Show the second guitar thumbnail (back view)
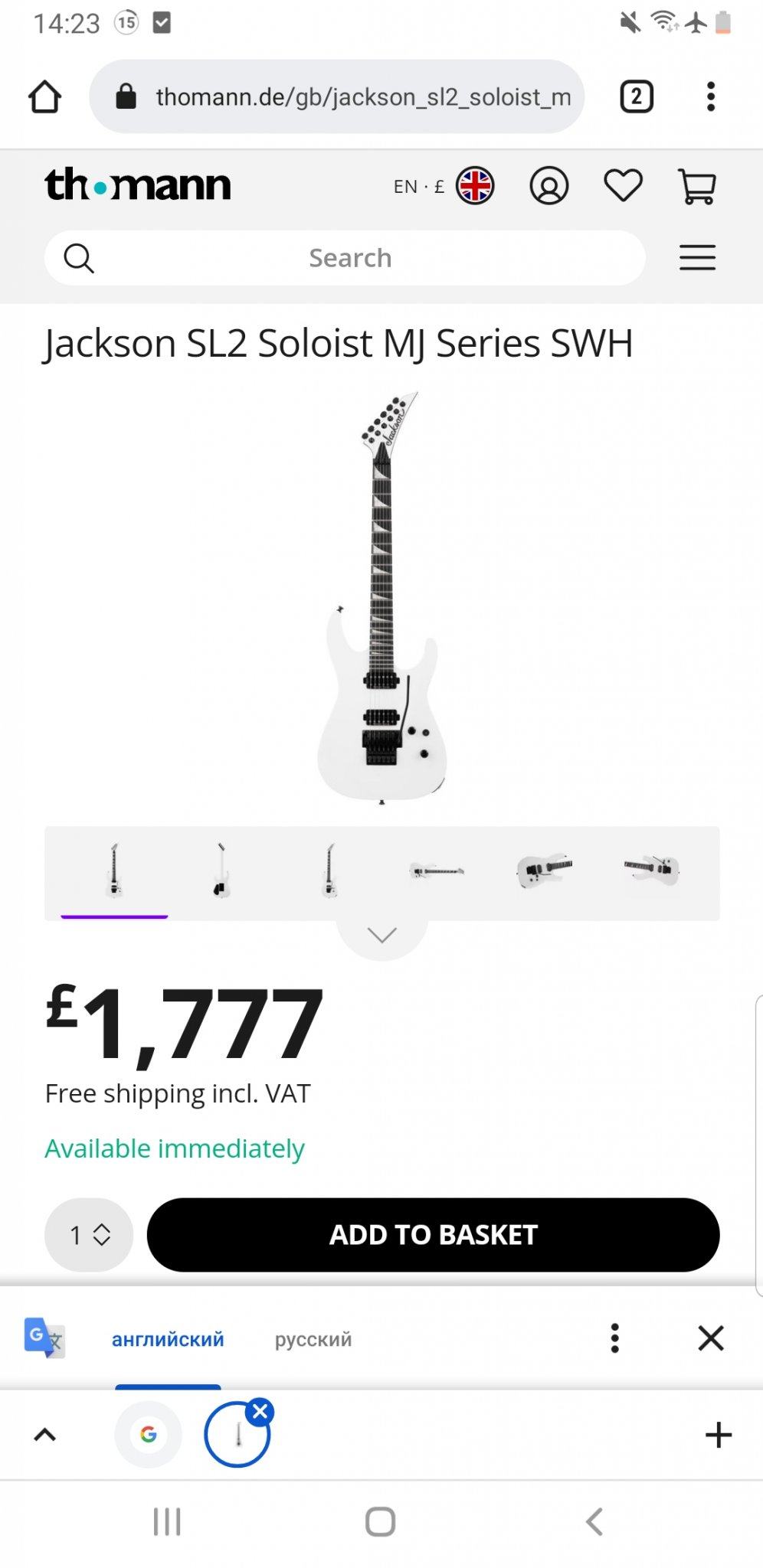Viewport: 763px width, 1568px height. coord(221,871)
